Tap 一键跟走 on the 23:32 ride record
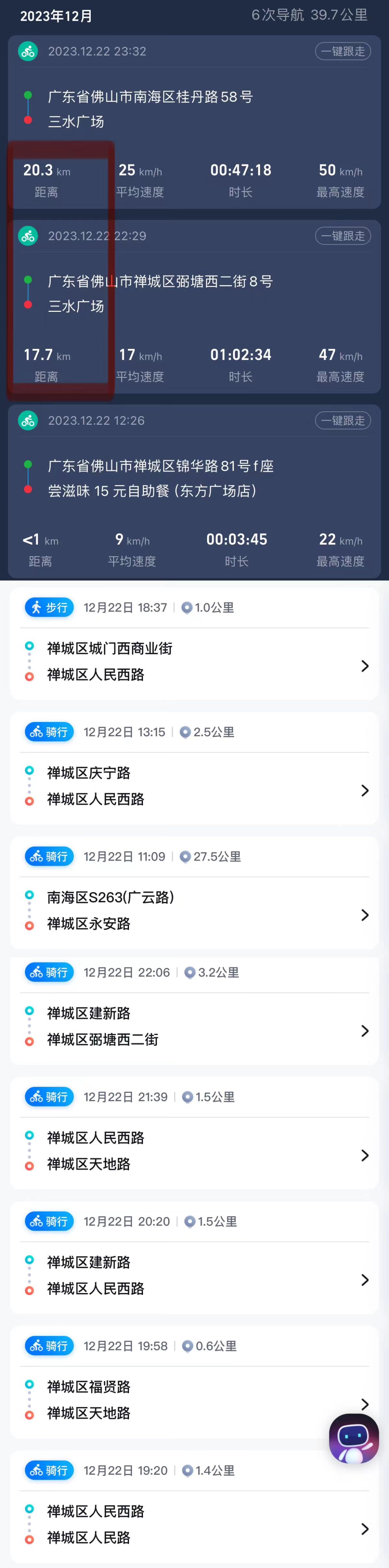Viewport: 389px width, 1568px height. point(343,51)
